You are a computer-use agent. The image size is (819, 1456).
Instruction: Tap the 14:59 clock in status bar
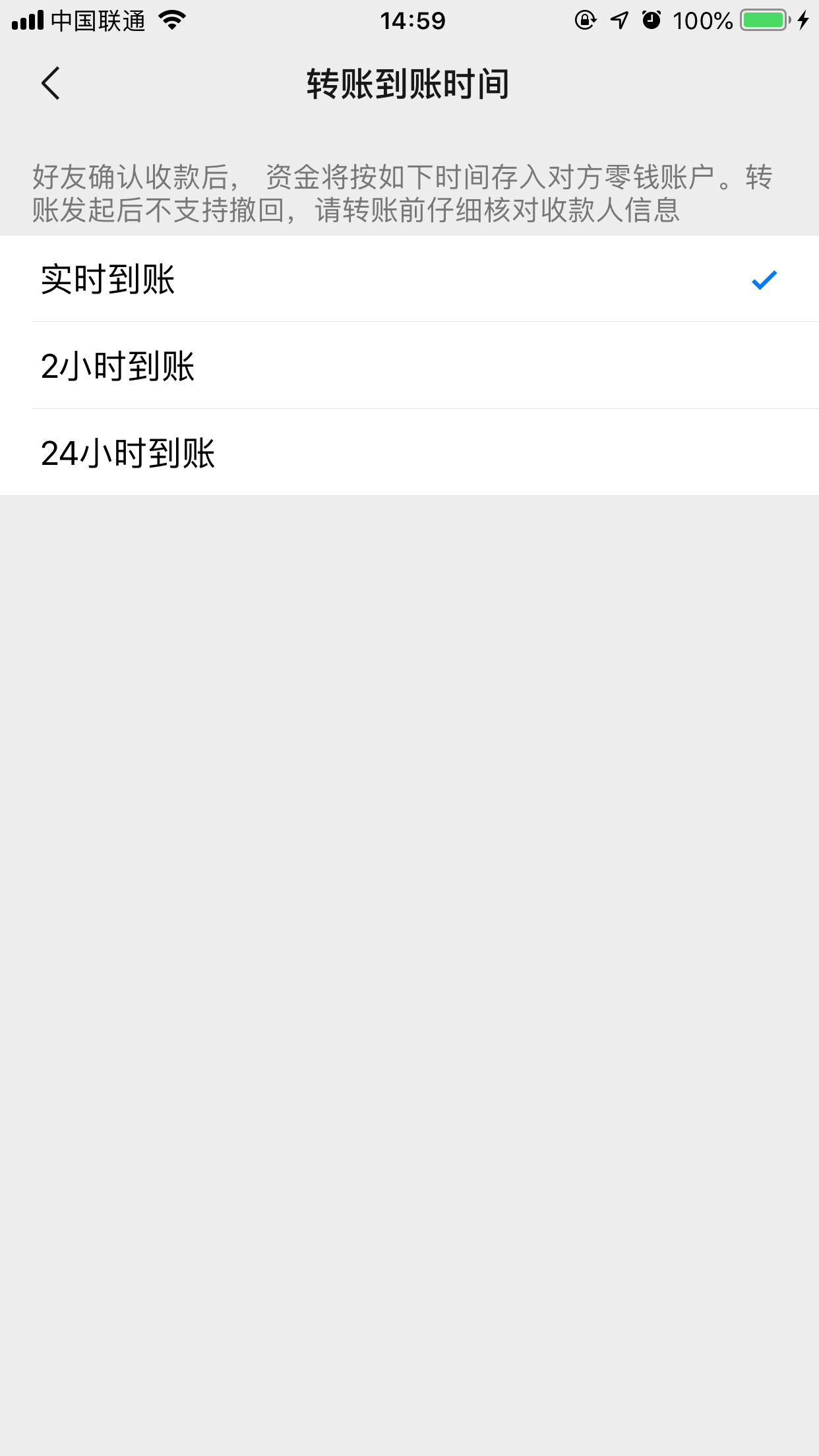click(x=411, y=21)
